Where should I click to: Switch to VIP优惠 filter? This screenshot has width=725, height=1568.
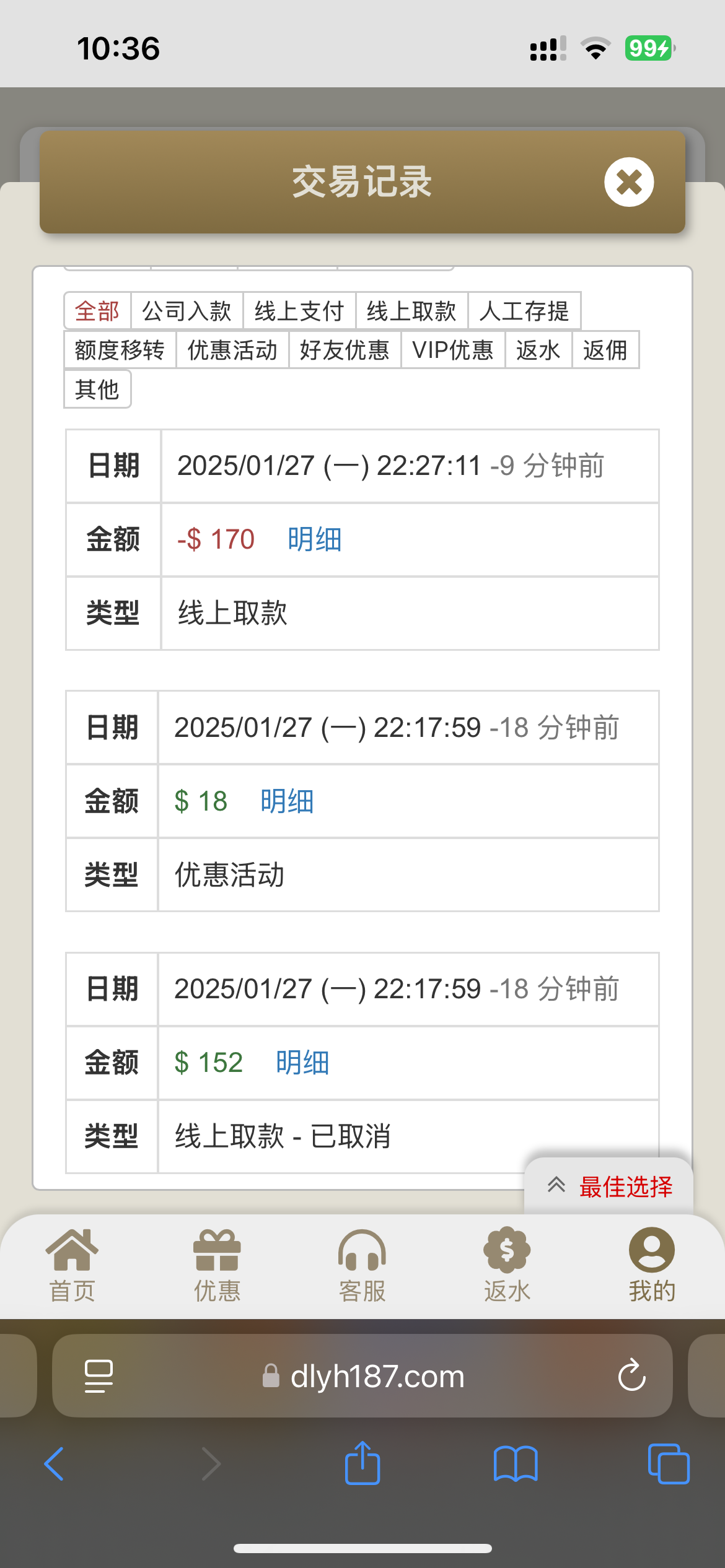tap(453, 350)
